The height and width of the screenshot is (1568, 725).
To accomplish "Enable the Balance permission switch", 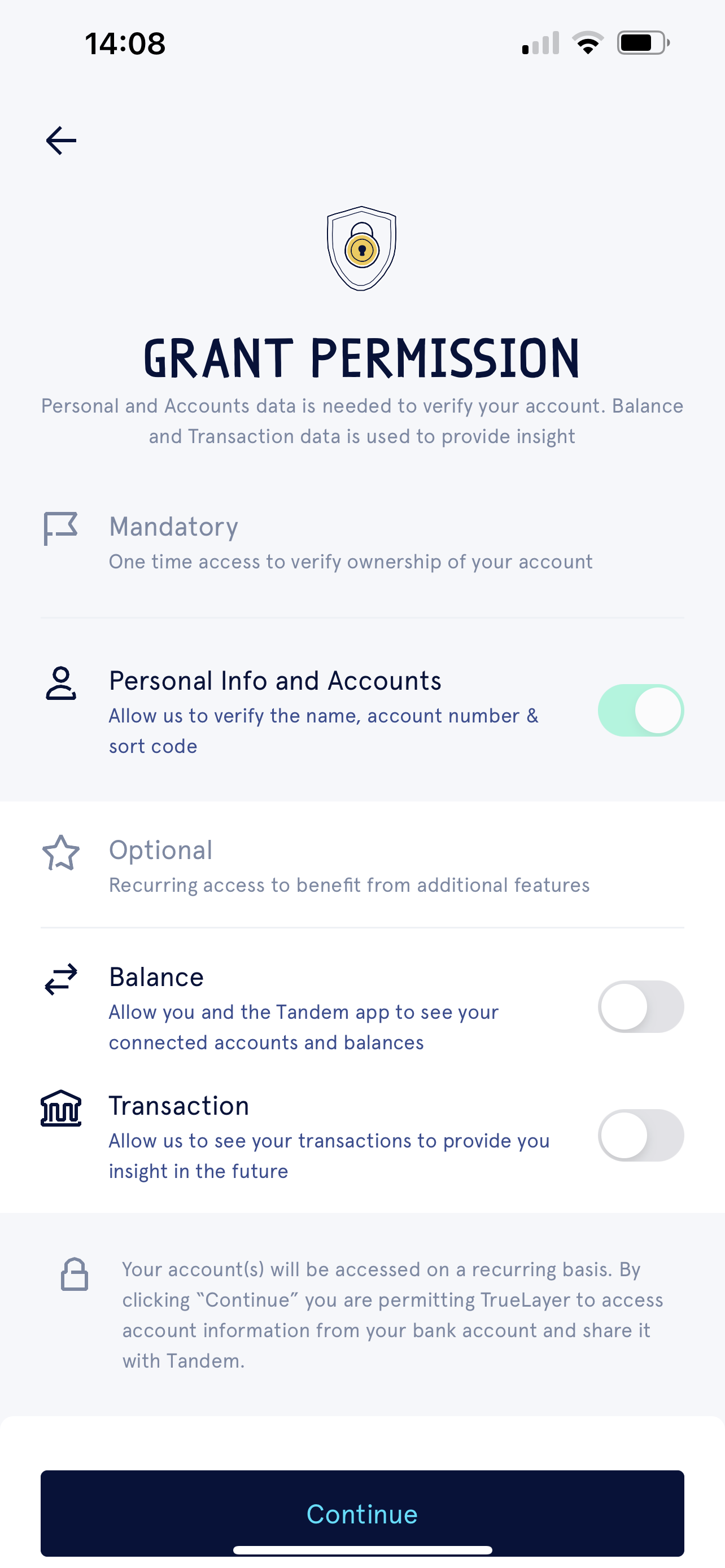I will tap(640, 1006).
